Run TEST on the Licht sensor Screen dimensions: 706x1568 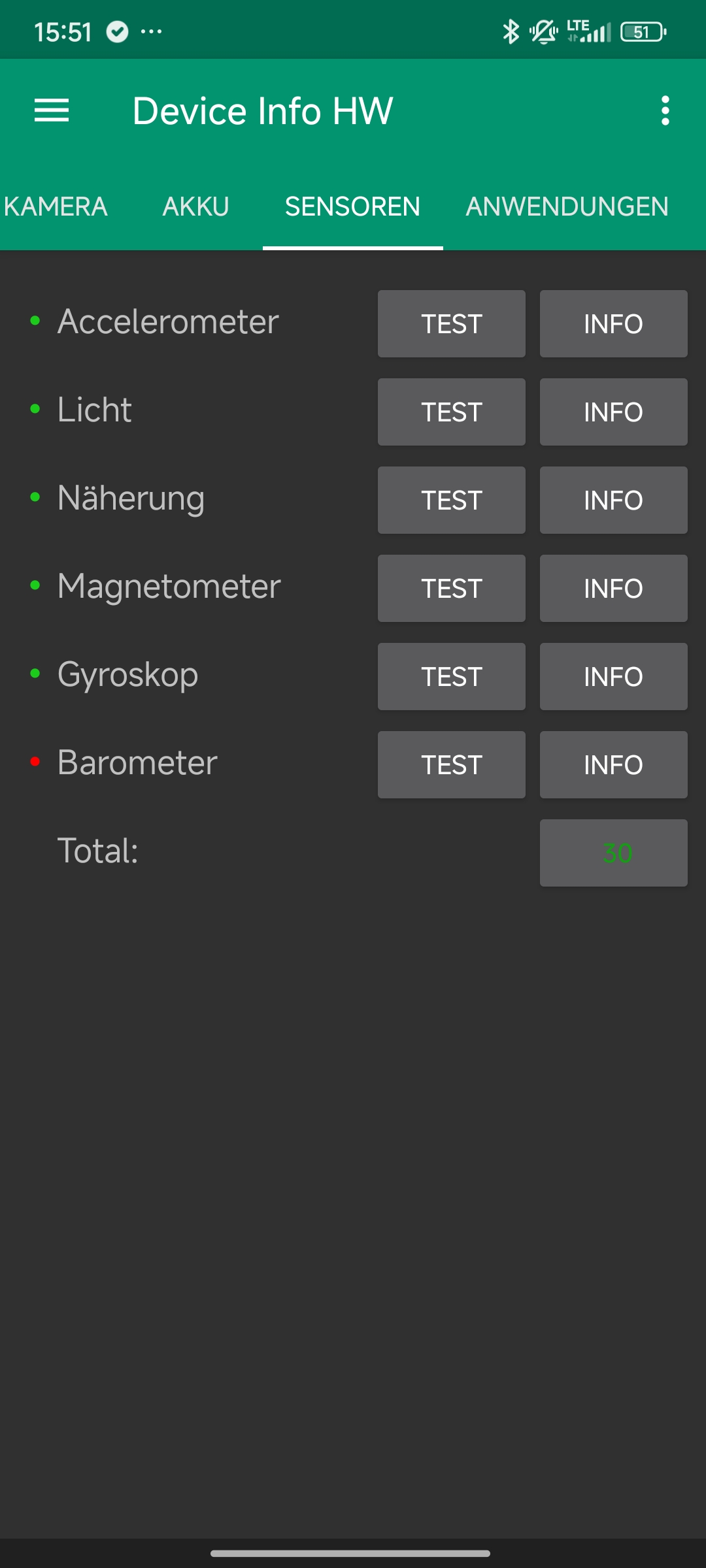(452, 412)
